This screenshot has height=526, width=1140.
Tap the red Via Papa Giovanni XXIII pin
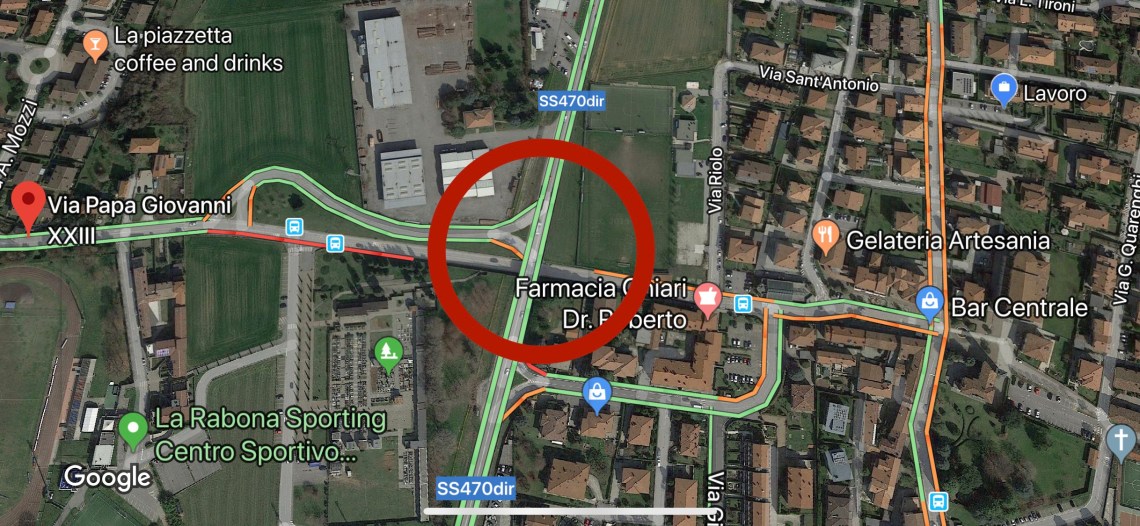tap(29, 203)
